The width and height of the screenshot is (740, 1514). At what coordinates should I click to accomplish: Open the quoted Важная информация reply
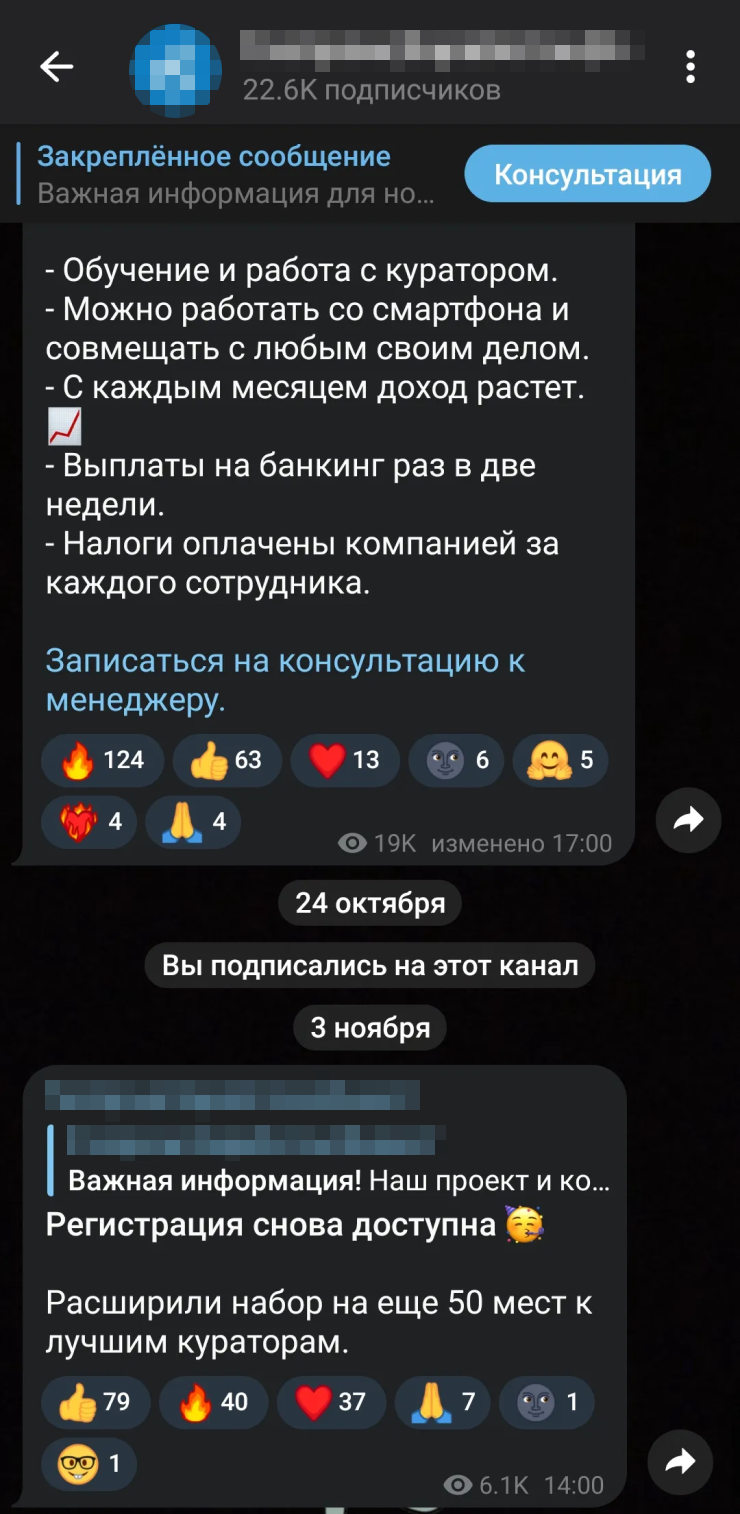click(x=330, y=1160)
